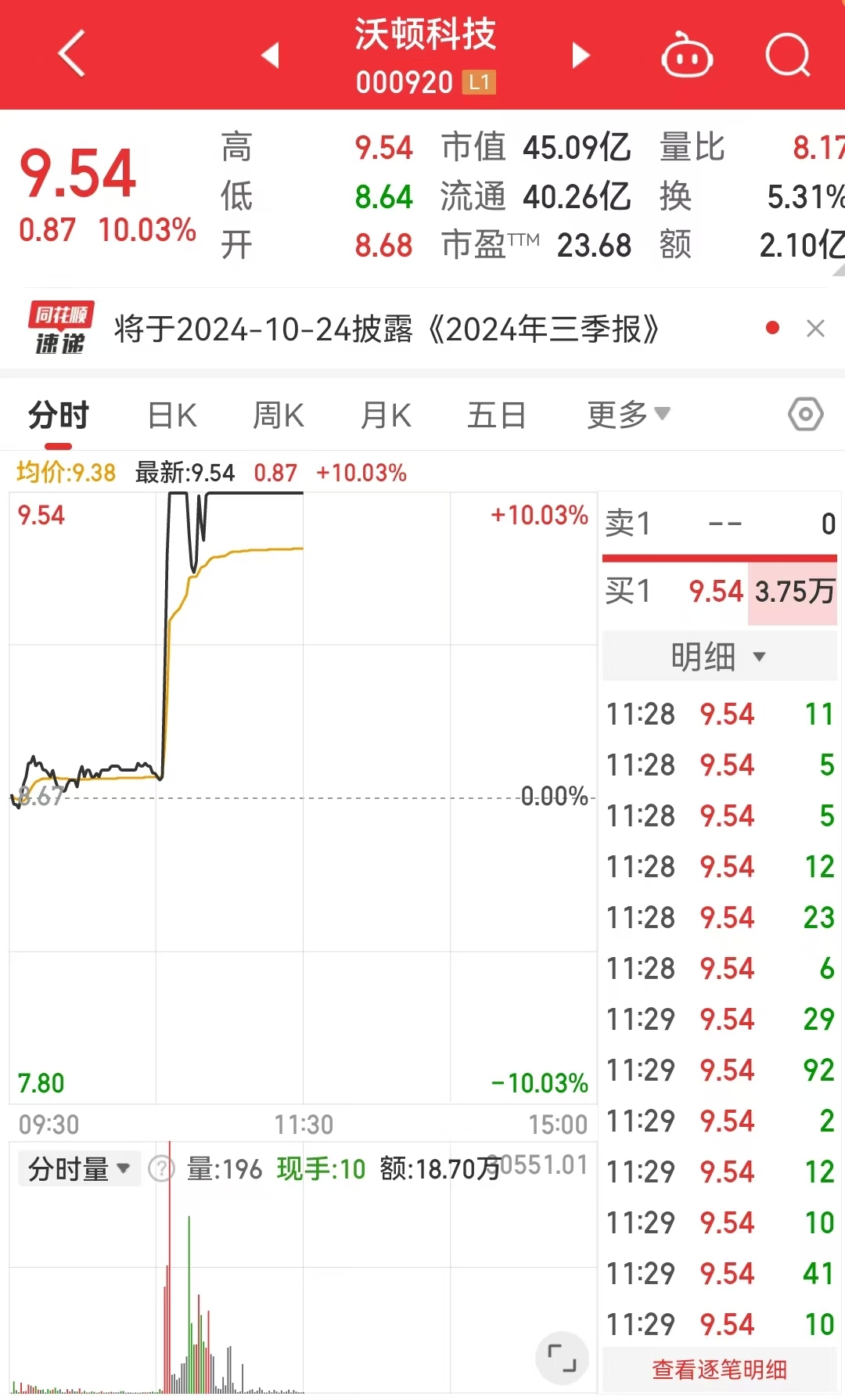Switch to the next stock
845x1400 pixels.
pos(580,55)
